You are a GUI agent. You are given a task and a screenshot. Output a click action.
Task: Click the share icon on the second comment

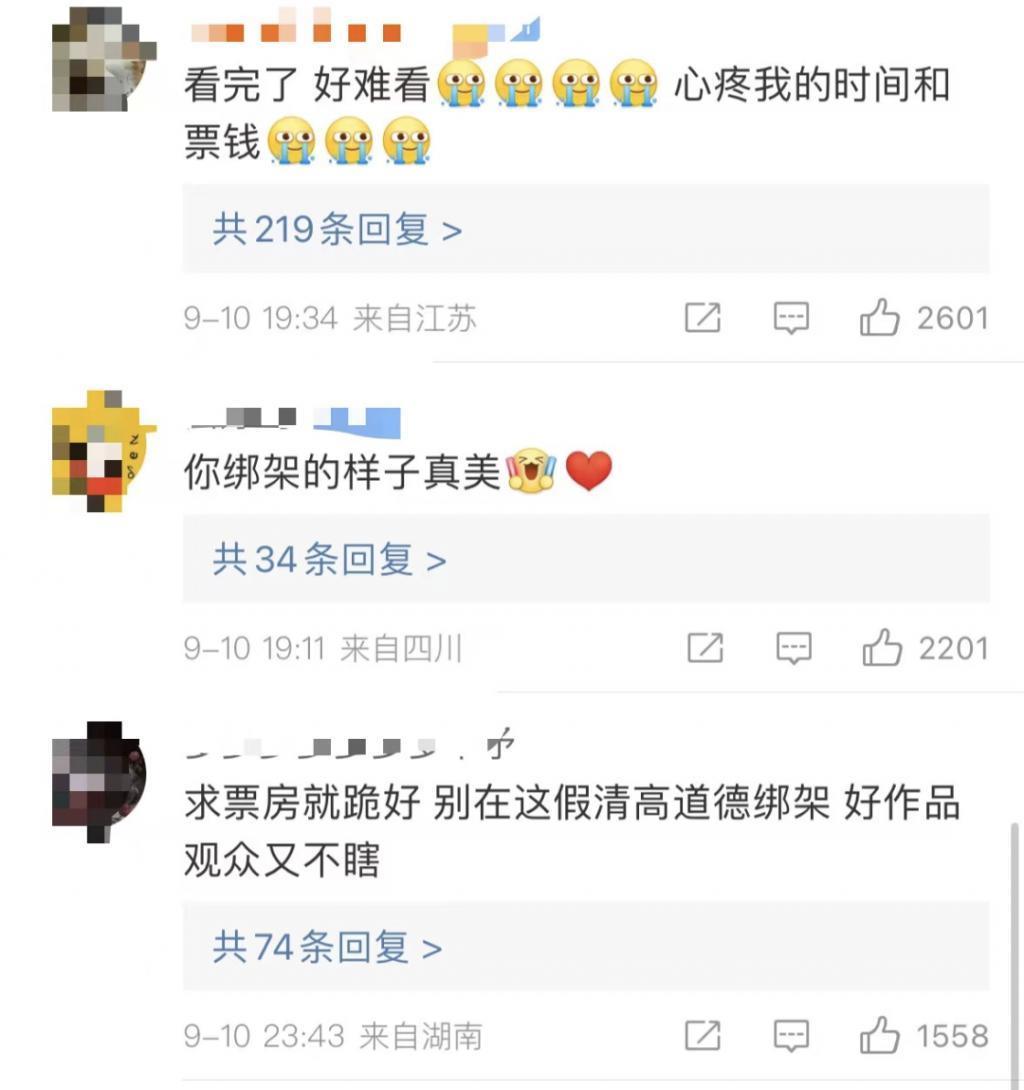click(x=705, y=648)
